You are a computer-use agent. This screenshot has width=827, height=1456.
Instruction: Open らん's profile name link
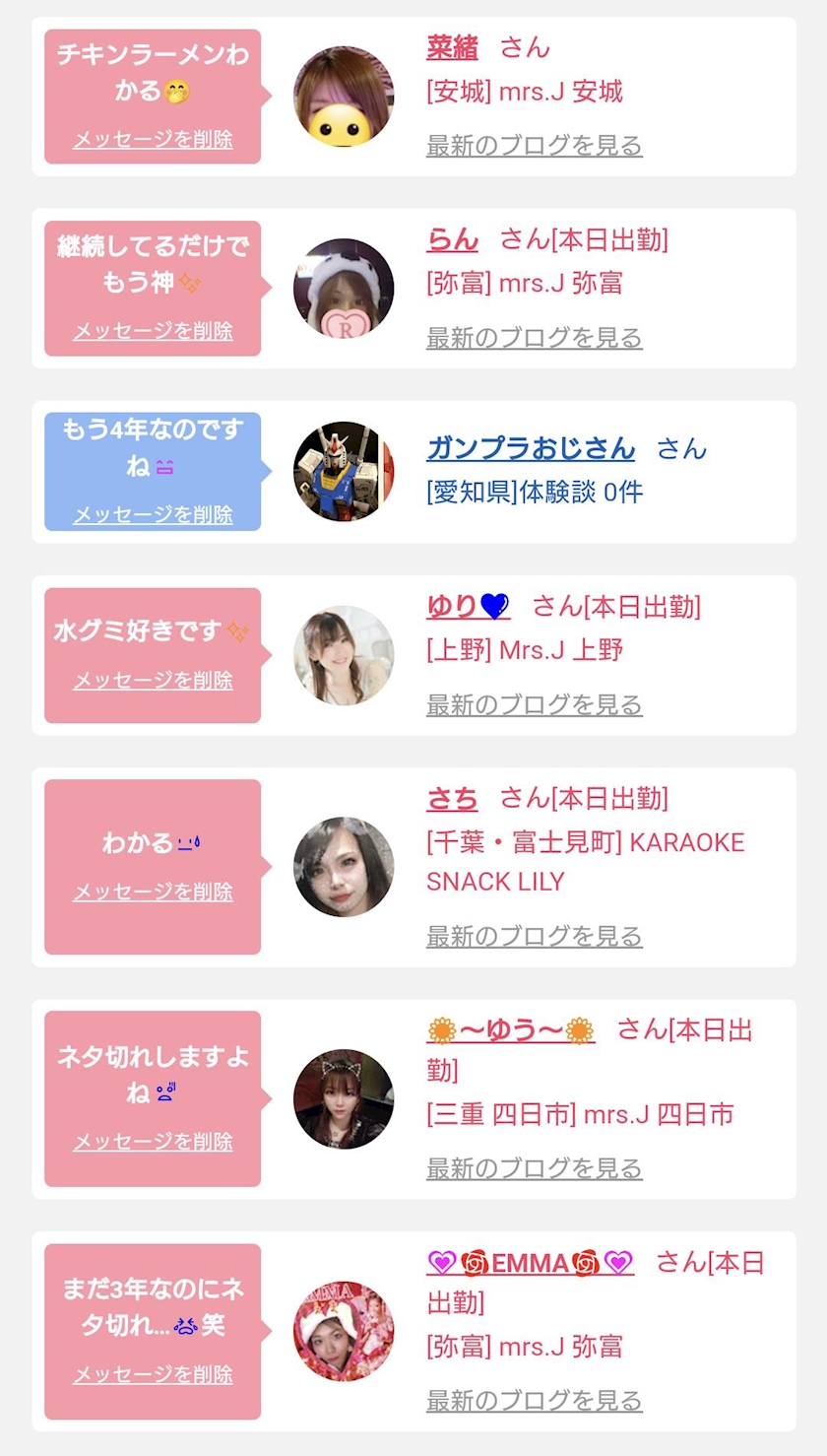click(x=452, y=239)
